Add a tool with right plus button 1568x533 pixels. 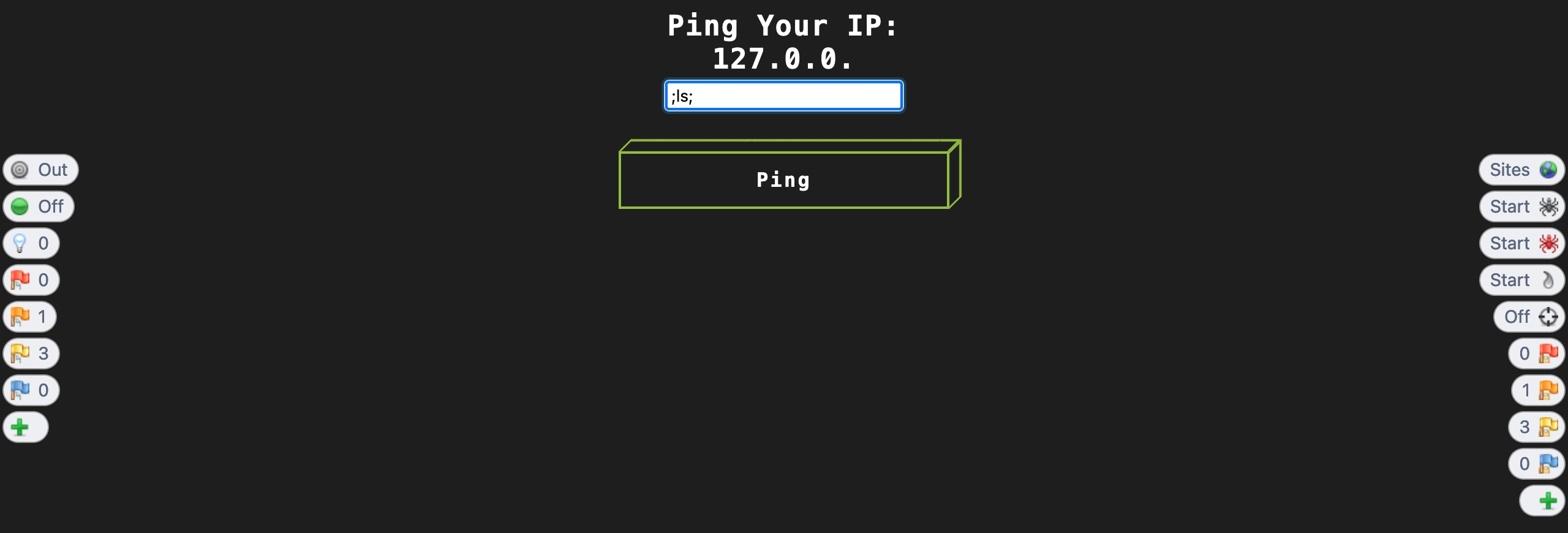pyautogui.click(x=1543, y=501)
